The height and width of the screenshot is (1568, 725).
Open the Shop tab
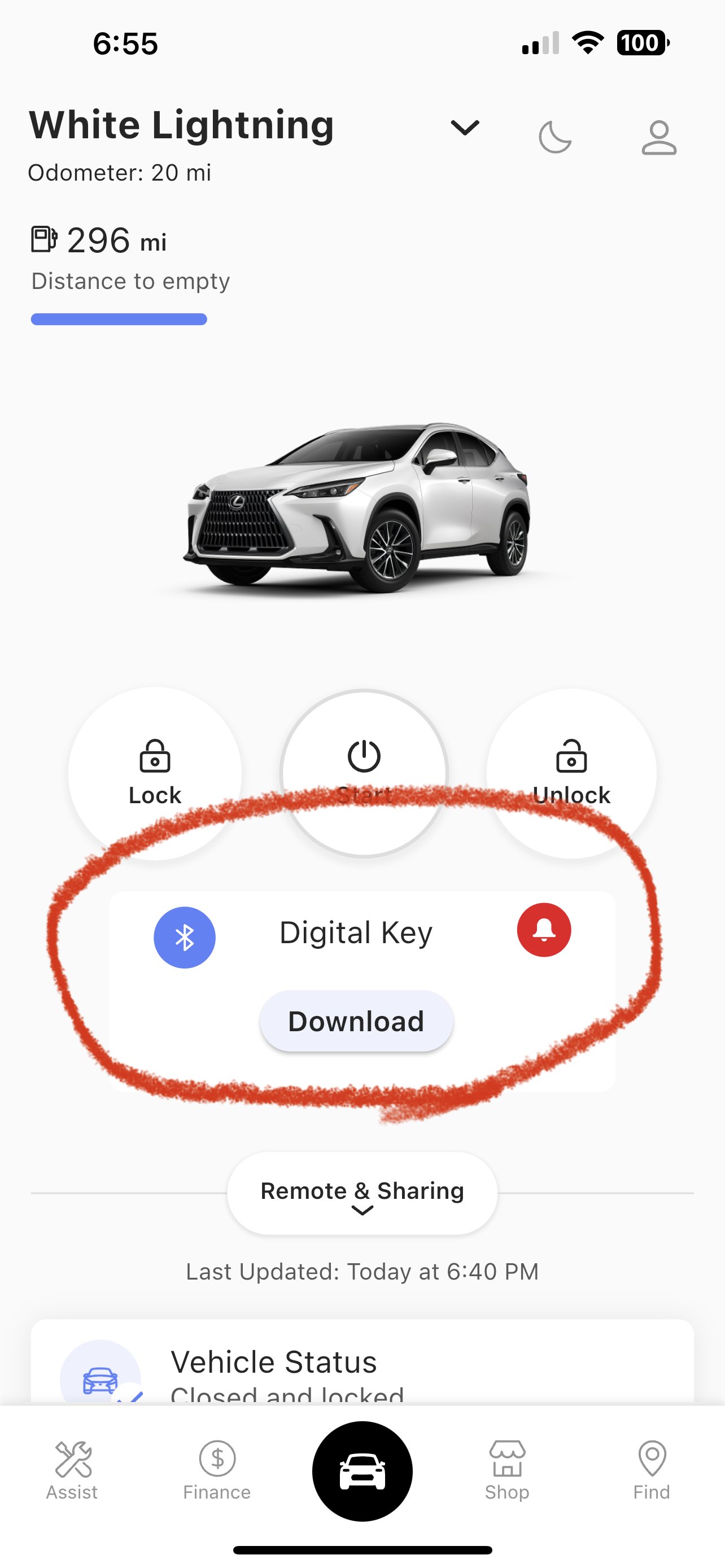[x=507, y=1470]
